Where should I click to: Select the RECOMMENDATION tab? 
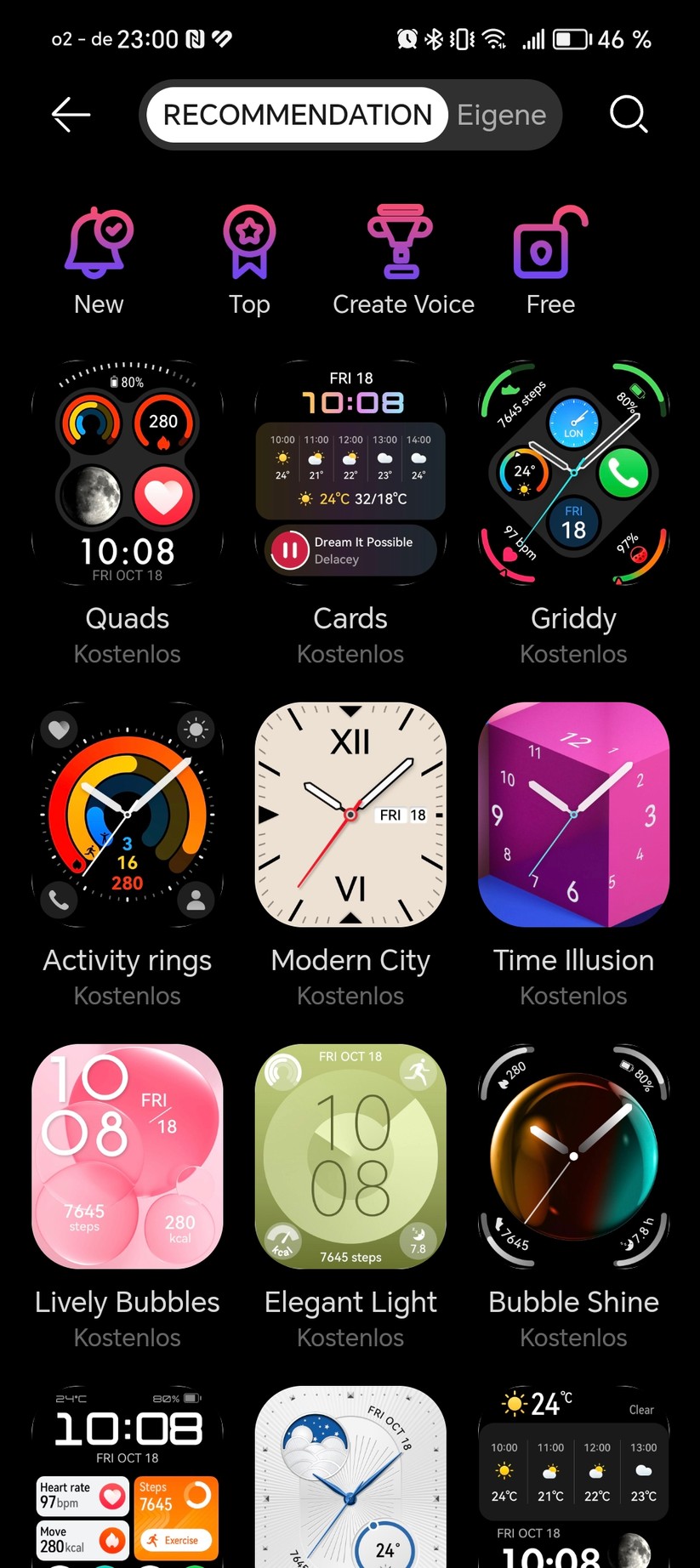[x=298, y=115]
